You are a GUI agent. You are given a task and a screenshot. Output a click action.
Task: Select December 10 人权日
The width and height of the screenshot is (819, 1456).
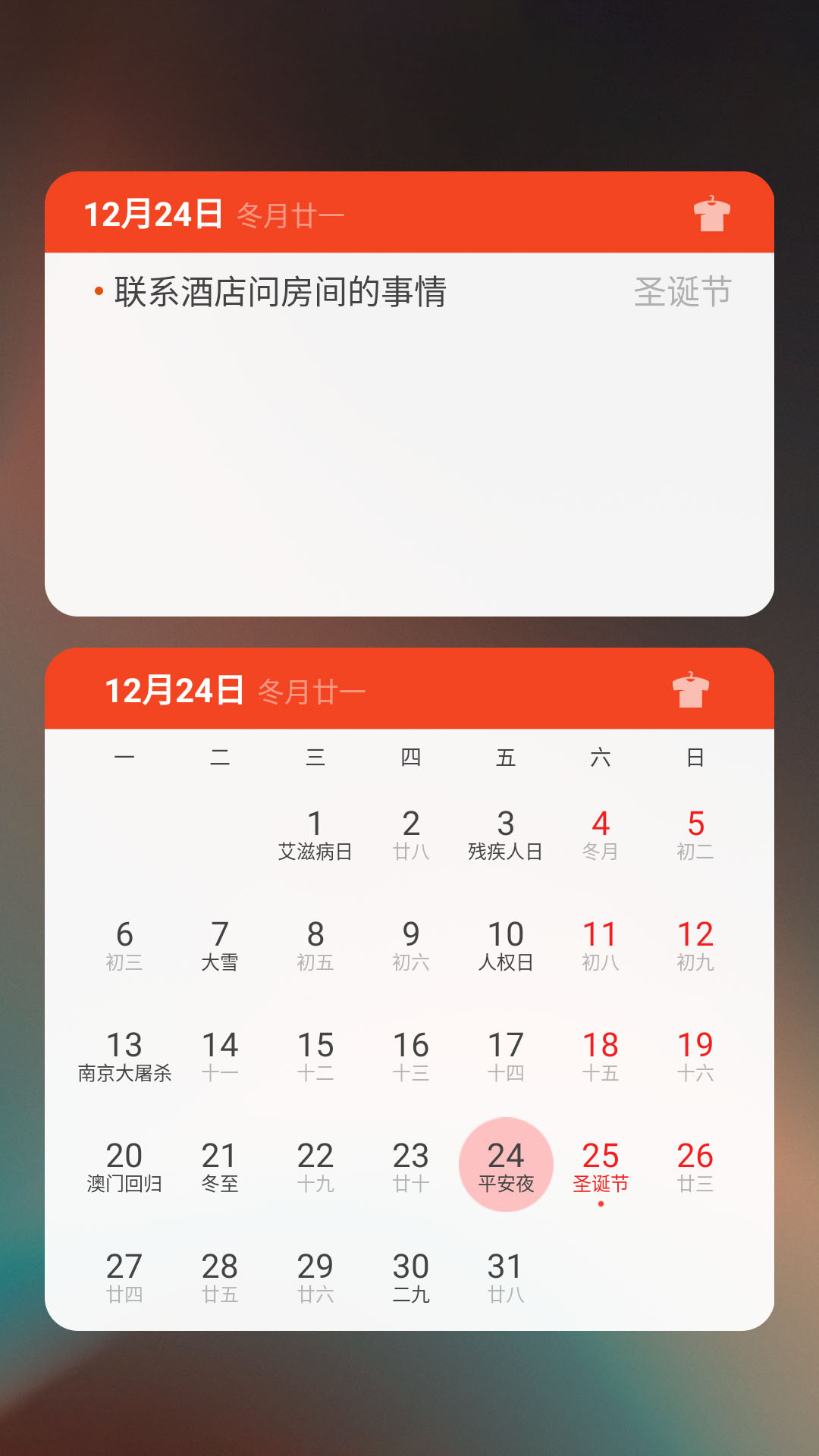tap(506, 945)
